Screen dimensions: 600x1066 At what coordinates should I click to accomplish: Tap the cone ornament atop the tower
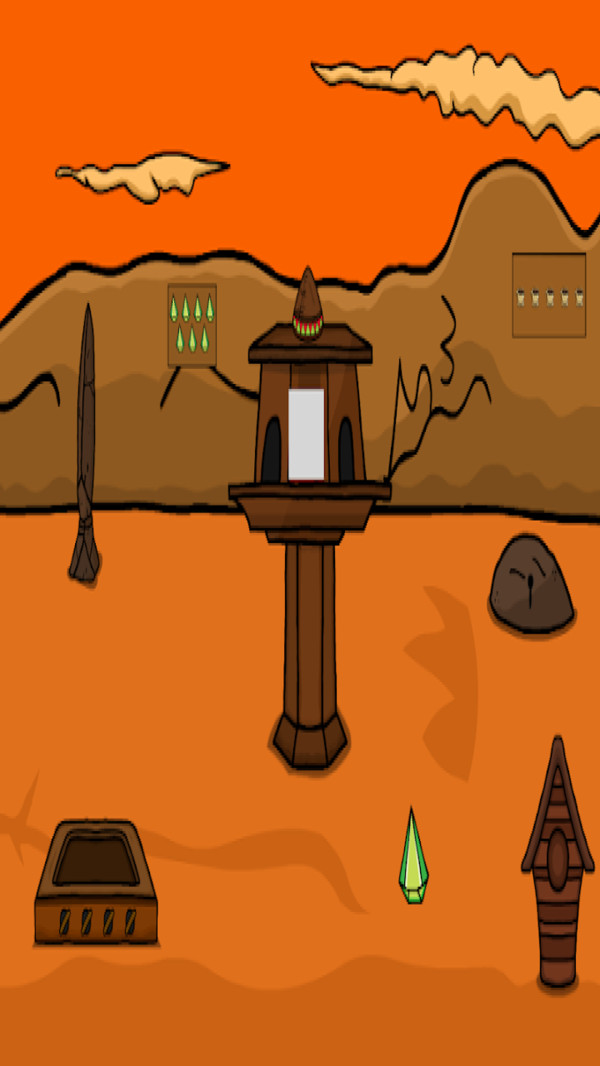[x=308, y=305]
